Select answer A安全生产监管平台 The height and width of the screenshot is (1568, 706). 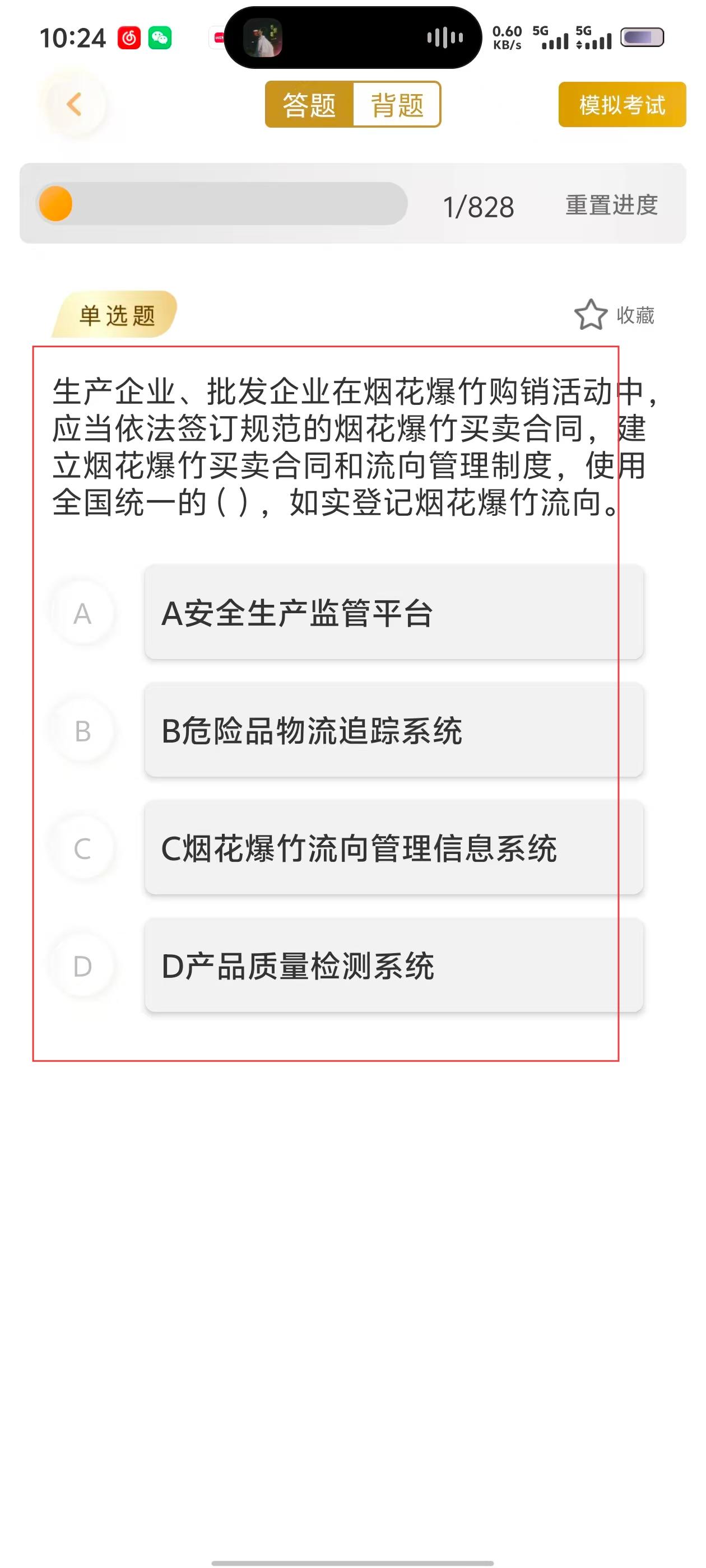(x=393, y=612)
